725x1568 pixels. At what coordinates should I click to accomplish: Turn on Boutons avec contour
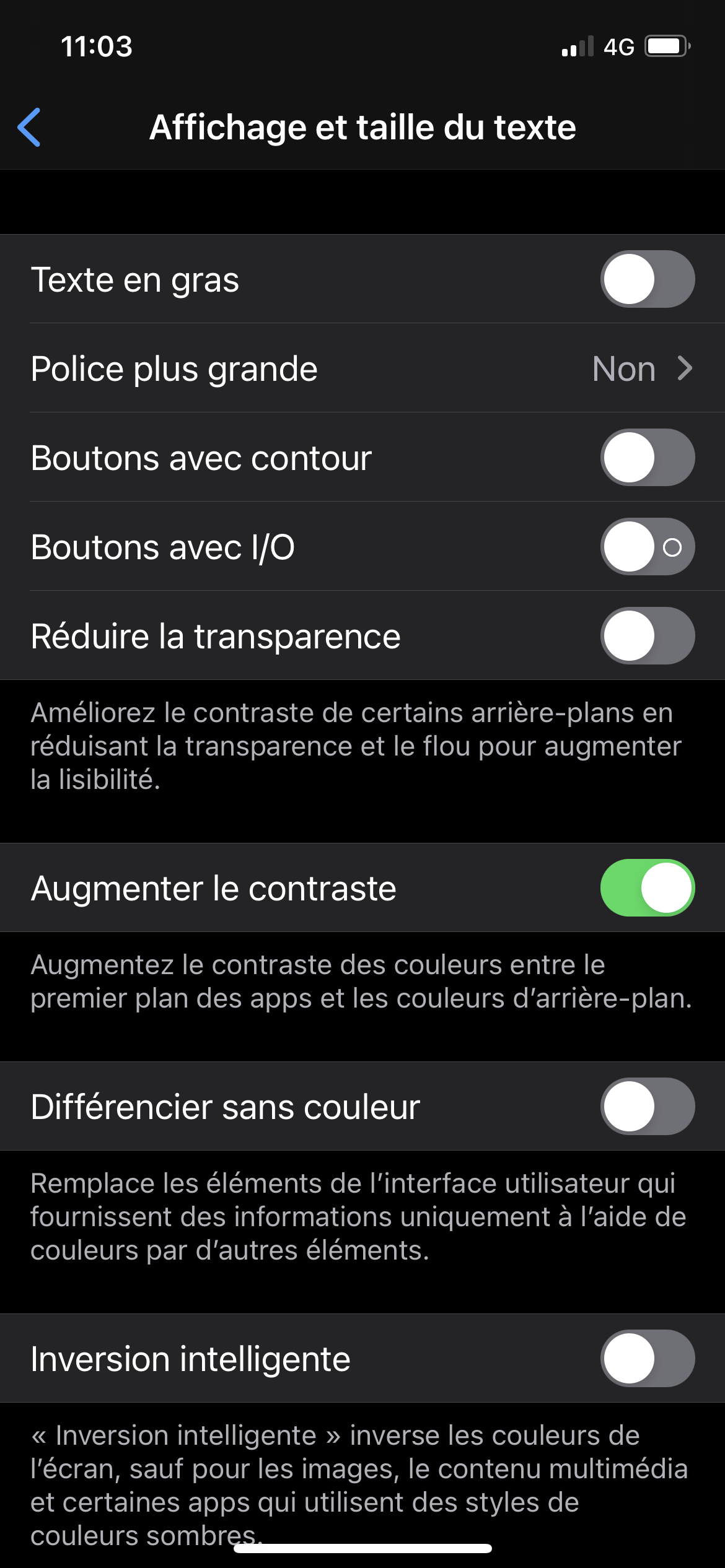tap(647, 458)
